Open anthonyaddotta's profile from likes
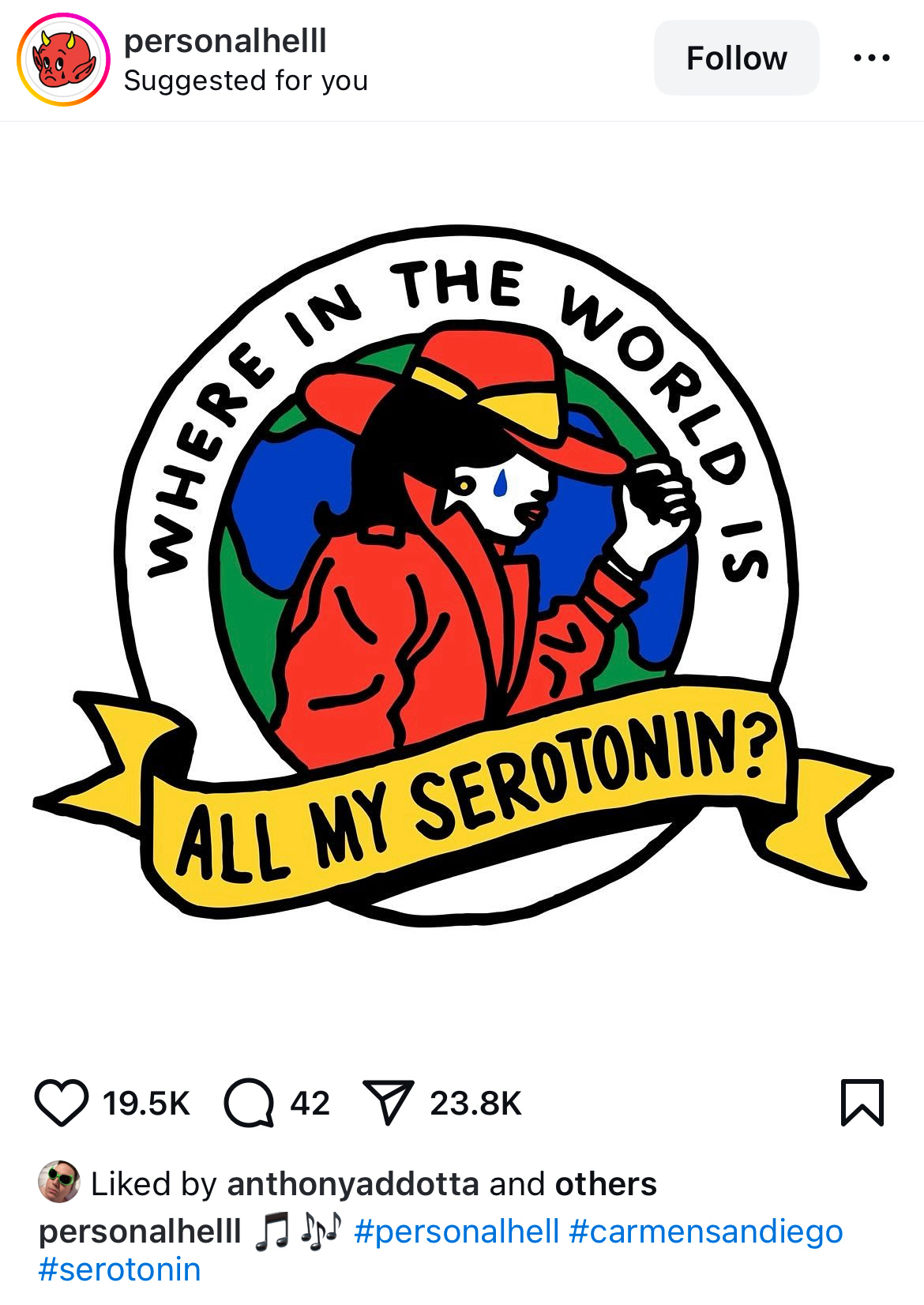The height and width of the screenshot is (1305, 924). click(352, 1184)
